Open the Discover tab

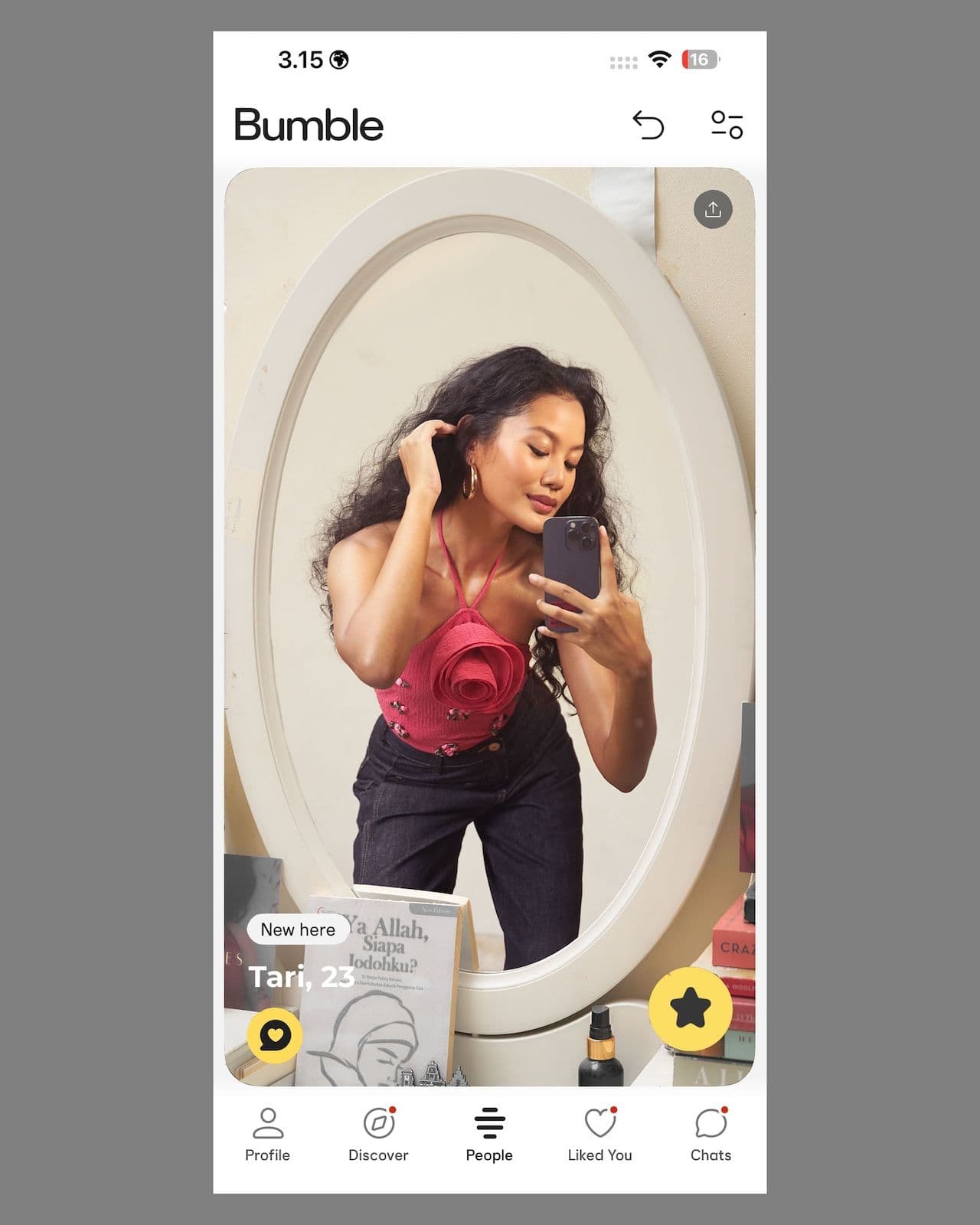[x=378, y=1135]
